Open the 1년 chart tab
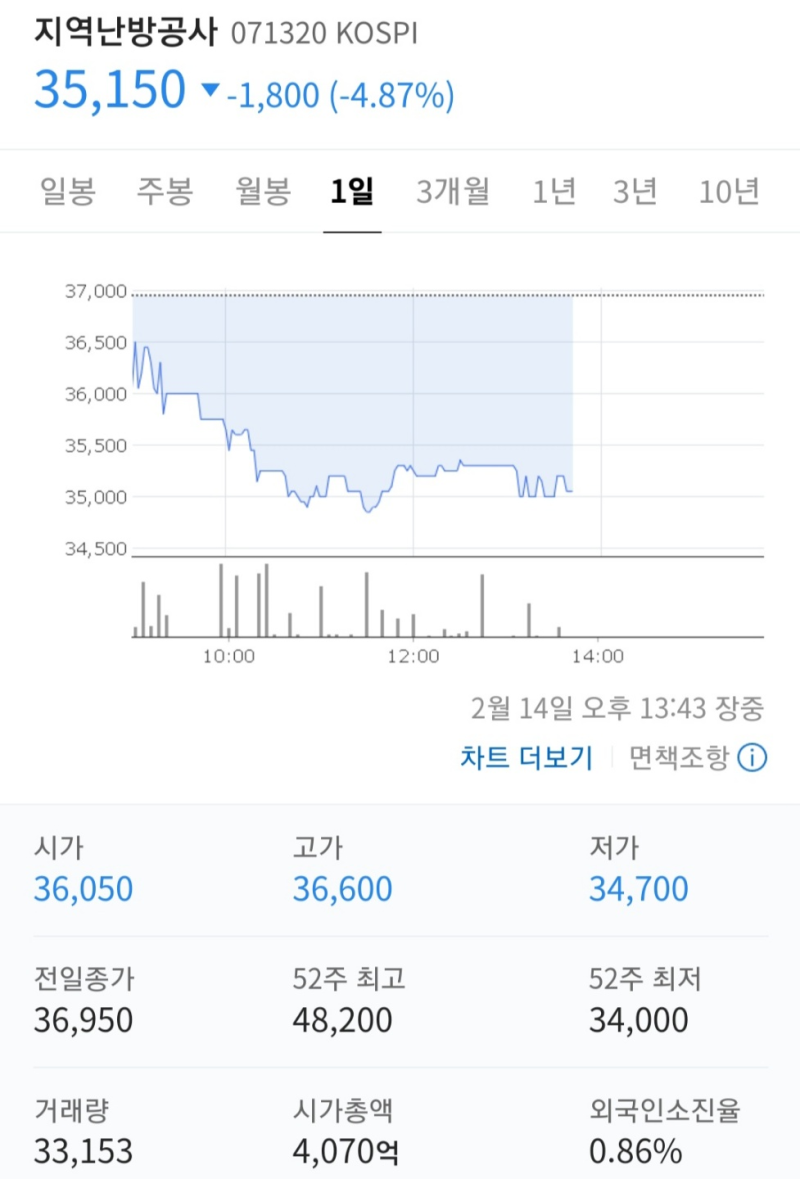Screen dimensions: 800x1179 pos(553,191)
